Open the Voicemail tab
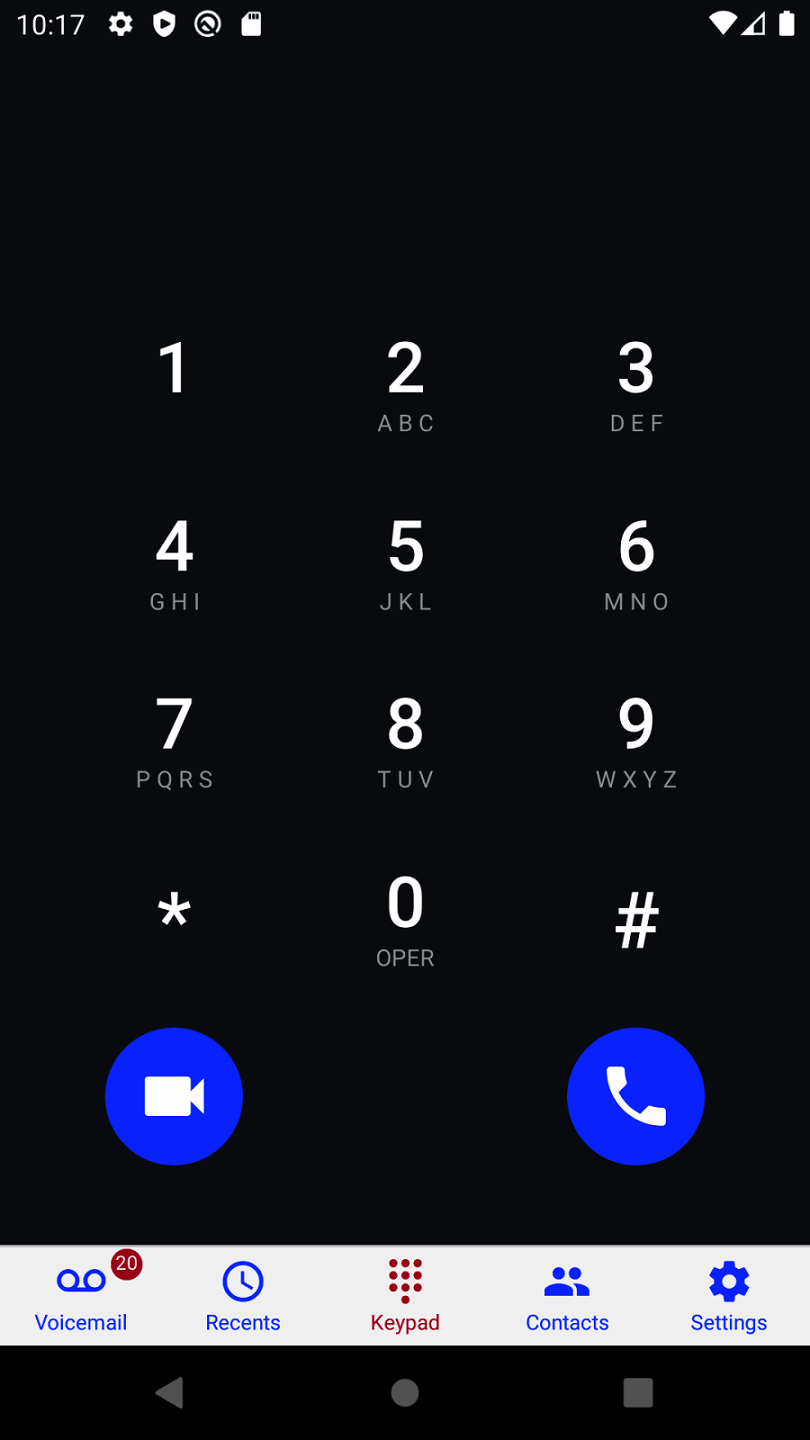Screen dimensions: 810x1440 click(81, 1297)
